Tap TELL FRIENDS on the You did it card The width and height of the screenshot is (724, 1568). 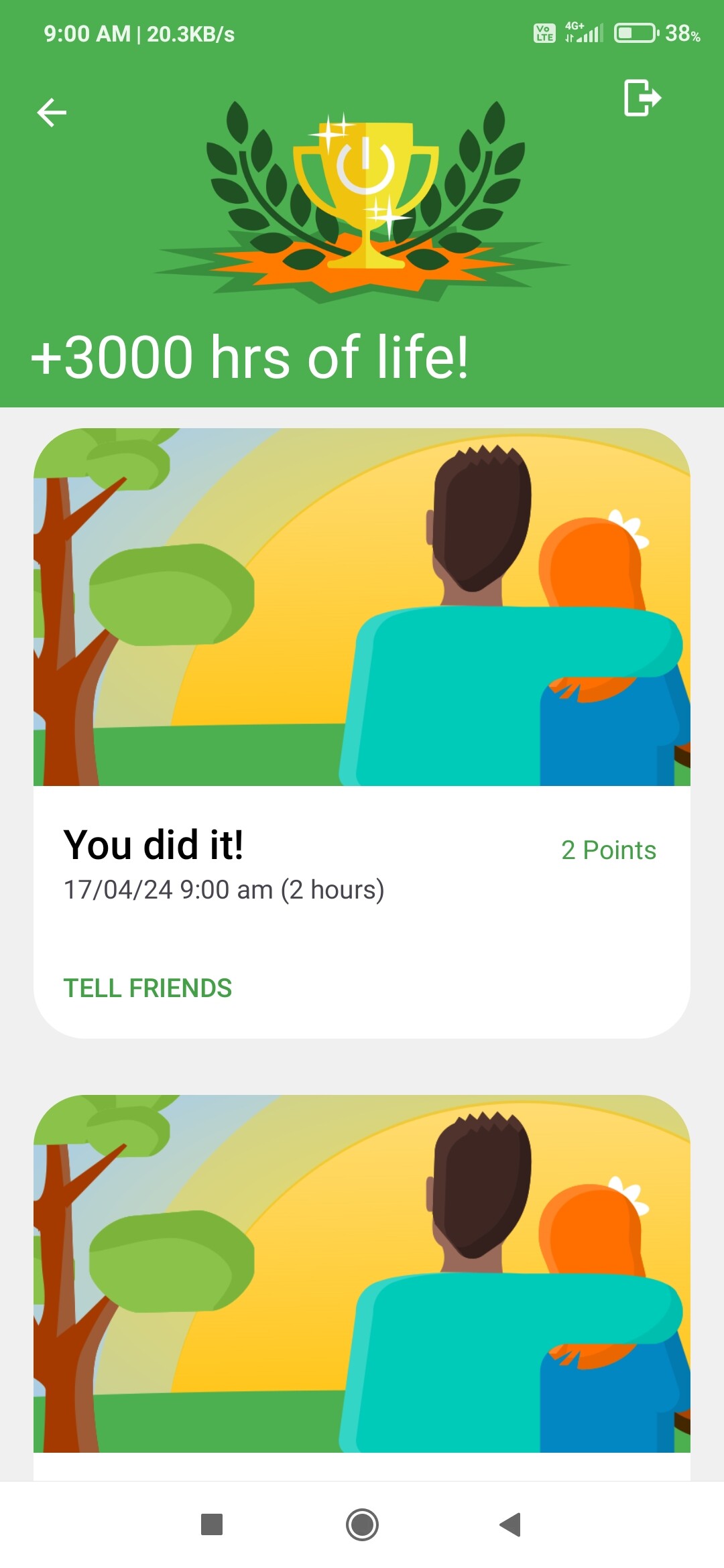[147, 988]
